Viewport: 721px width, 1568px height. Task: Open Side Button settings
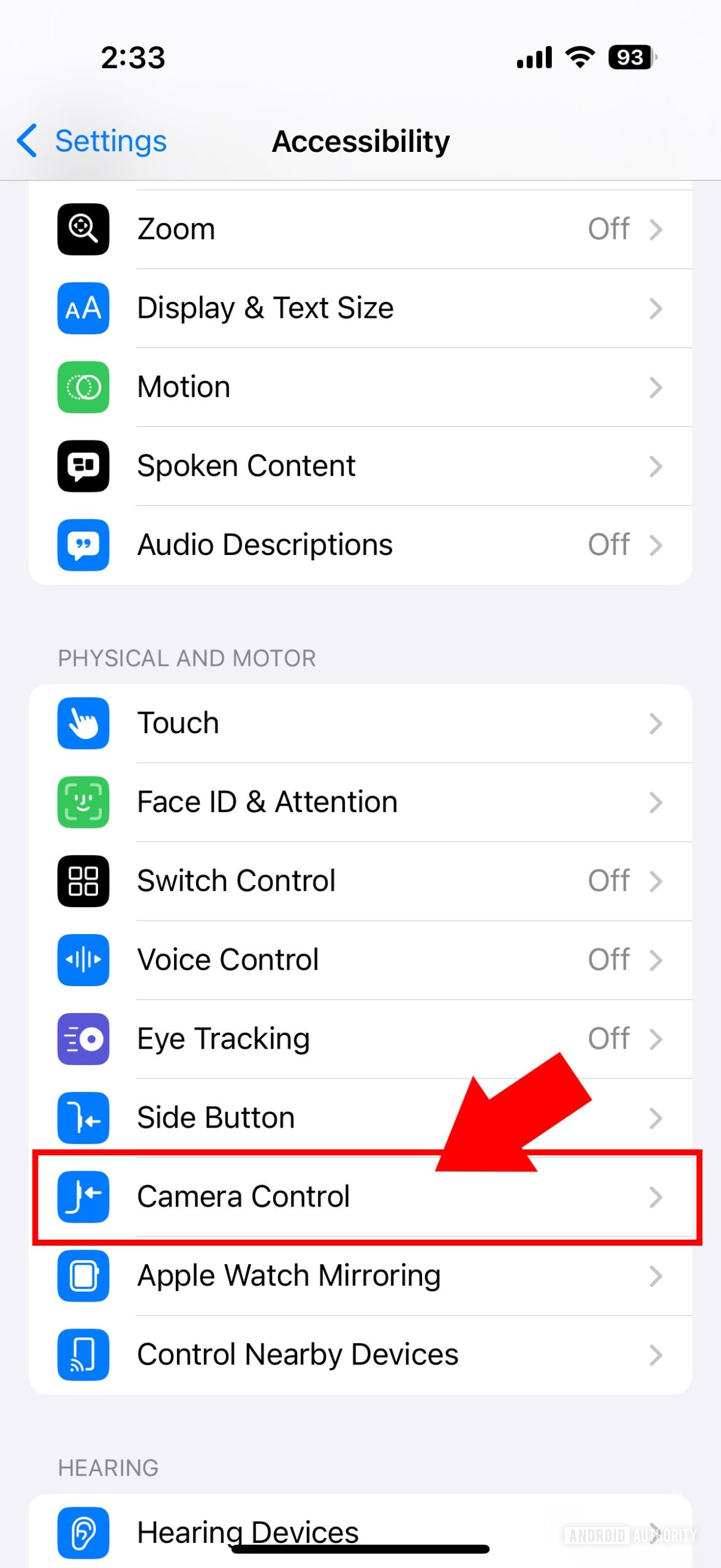pos(360,1118)
